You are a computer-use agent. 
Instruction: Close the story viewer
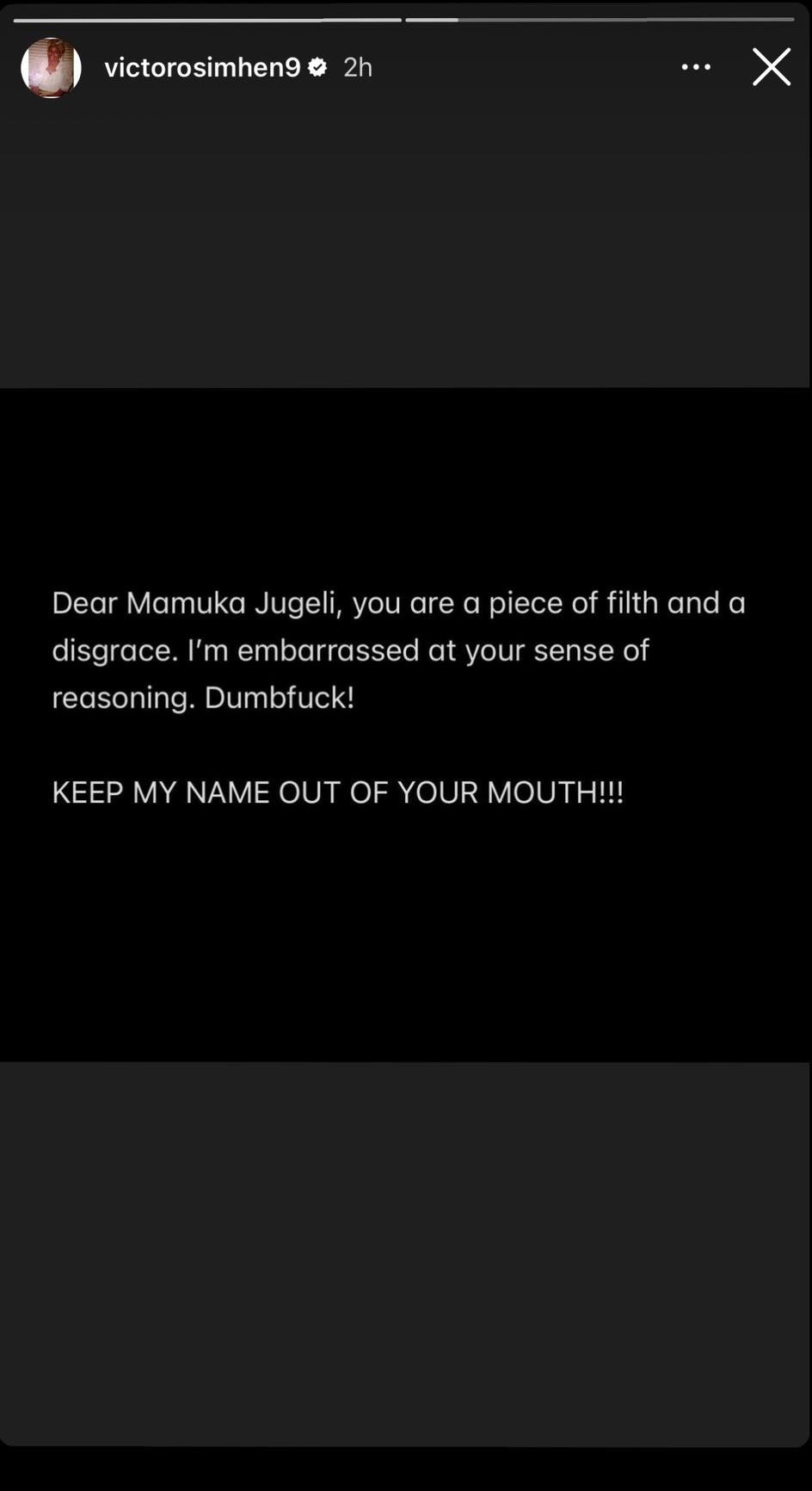[771, 67]
